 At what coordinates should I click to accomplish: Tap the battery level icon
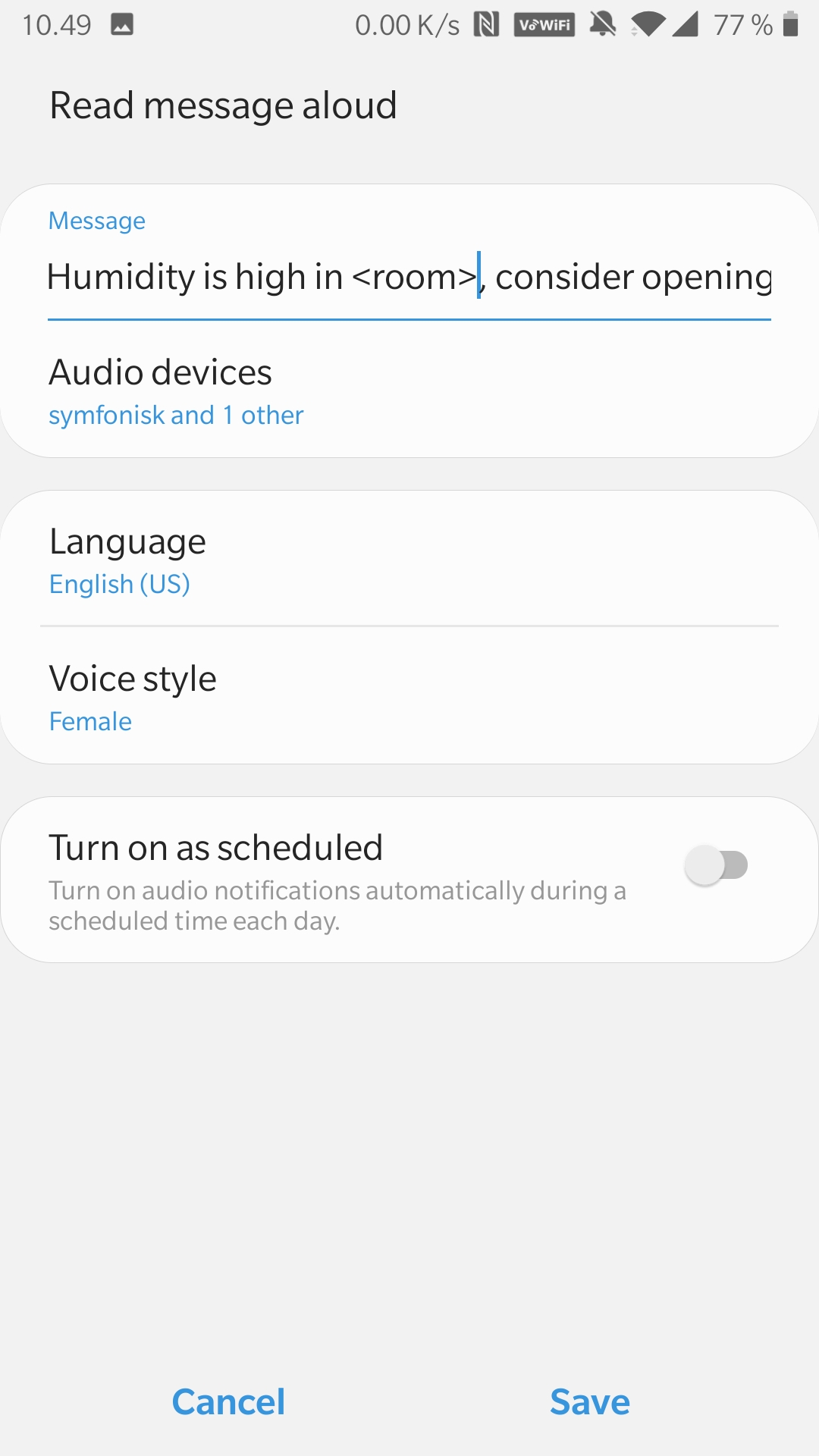click(x=789, y=25)
